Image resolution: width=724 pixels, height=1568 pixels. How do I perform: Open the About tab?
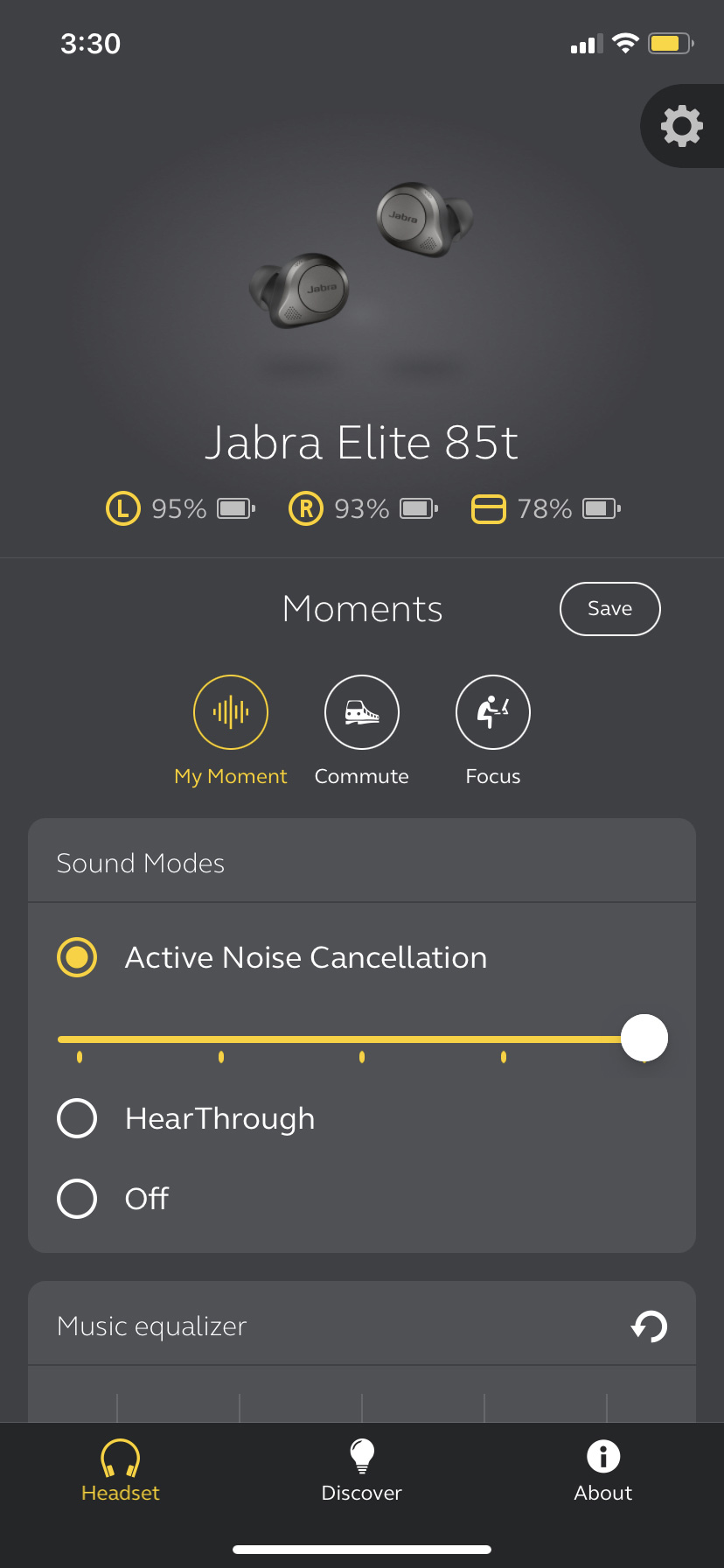coord(602,1470)
